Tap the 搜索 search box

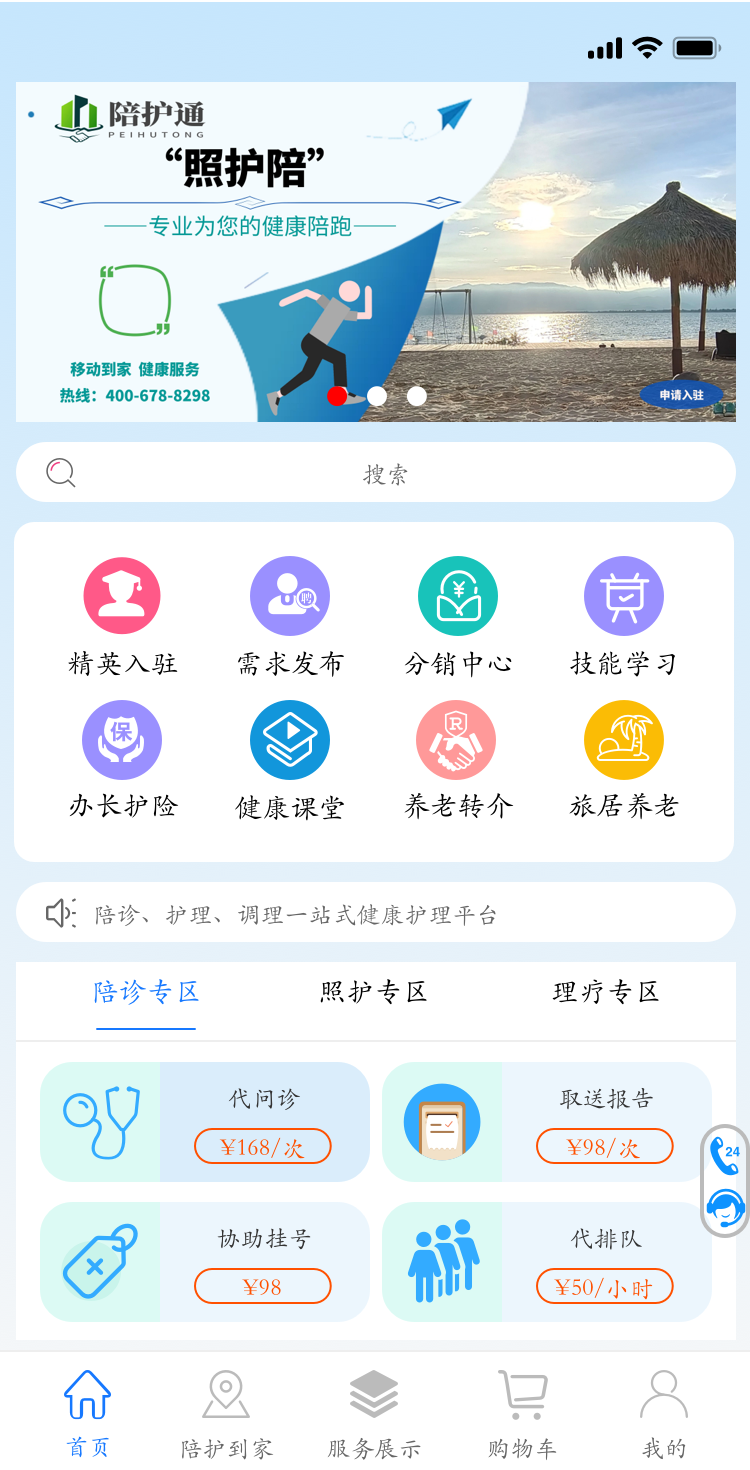376,472
